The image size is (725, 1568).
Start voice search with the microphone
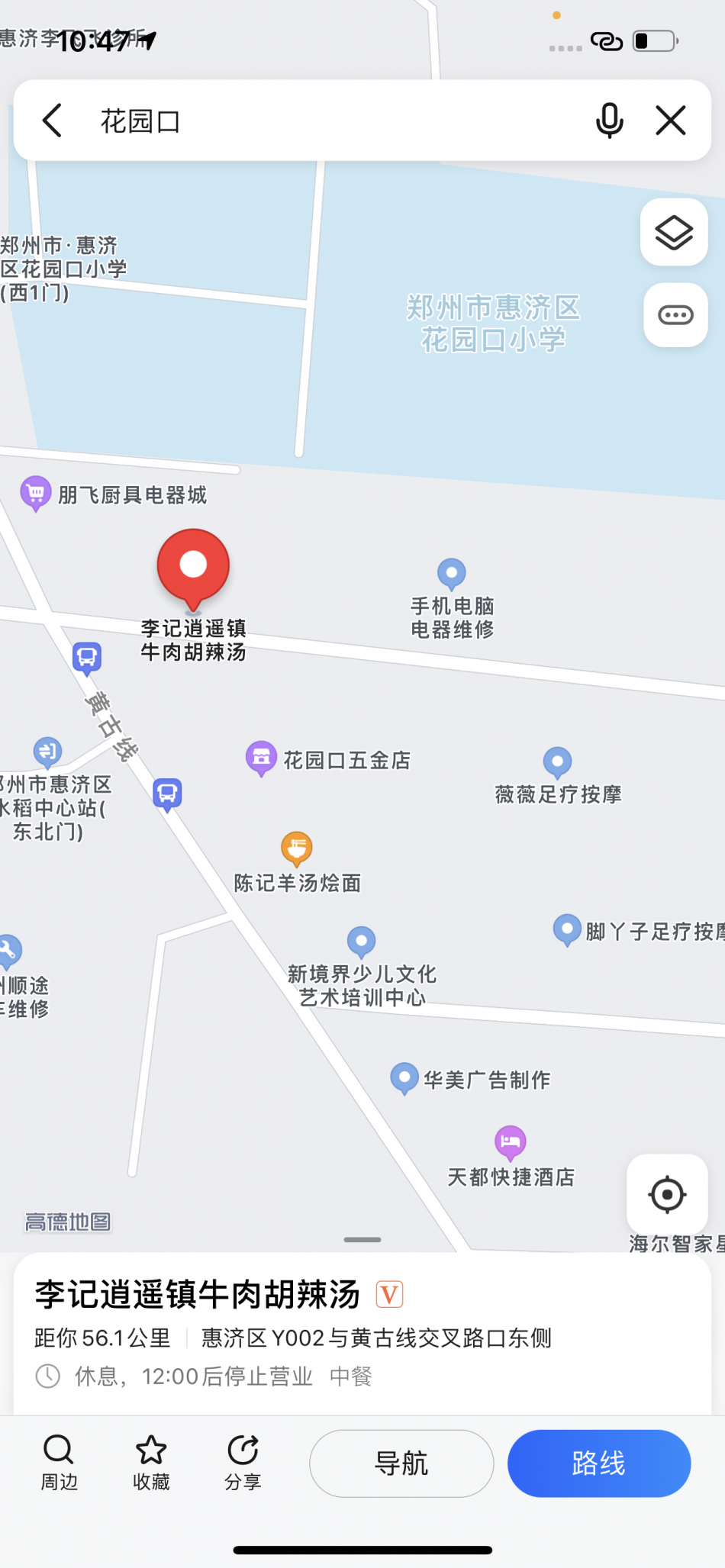click(609, 121)
